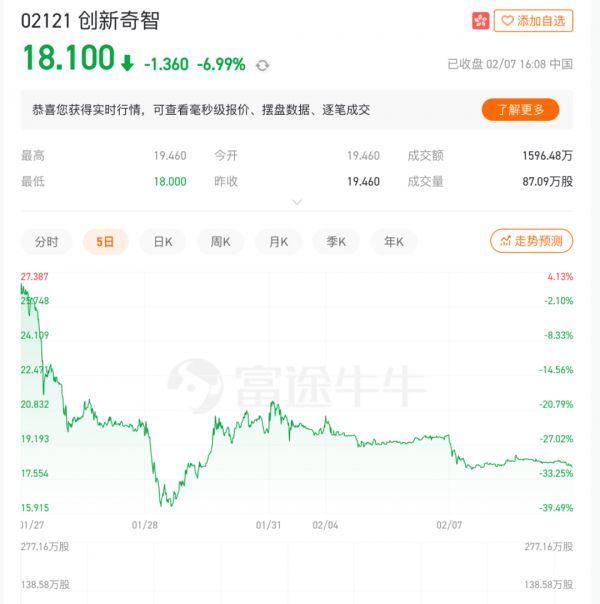Switch to 年K chart

tap(393, 241)
